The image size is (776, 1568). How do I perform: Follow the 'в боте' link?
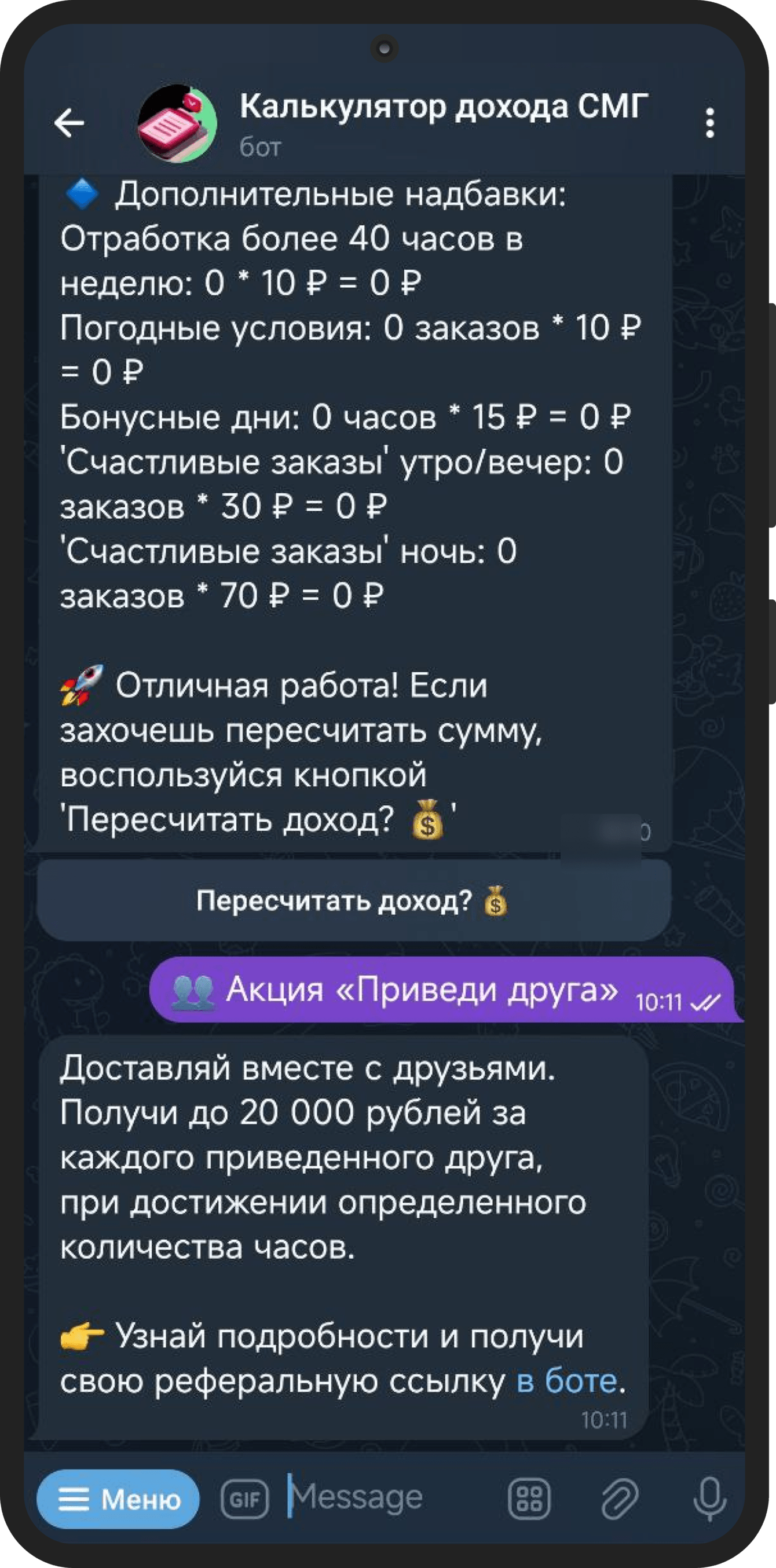(566, 1381)
